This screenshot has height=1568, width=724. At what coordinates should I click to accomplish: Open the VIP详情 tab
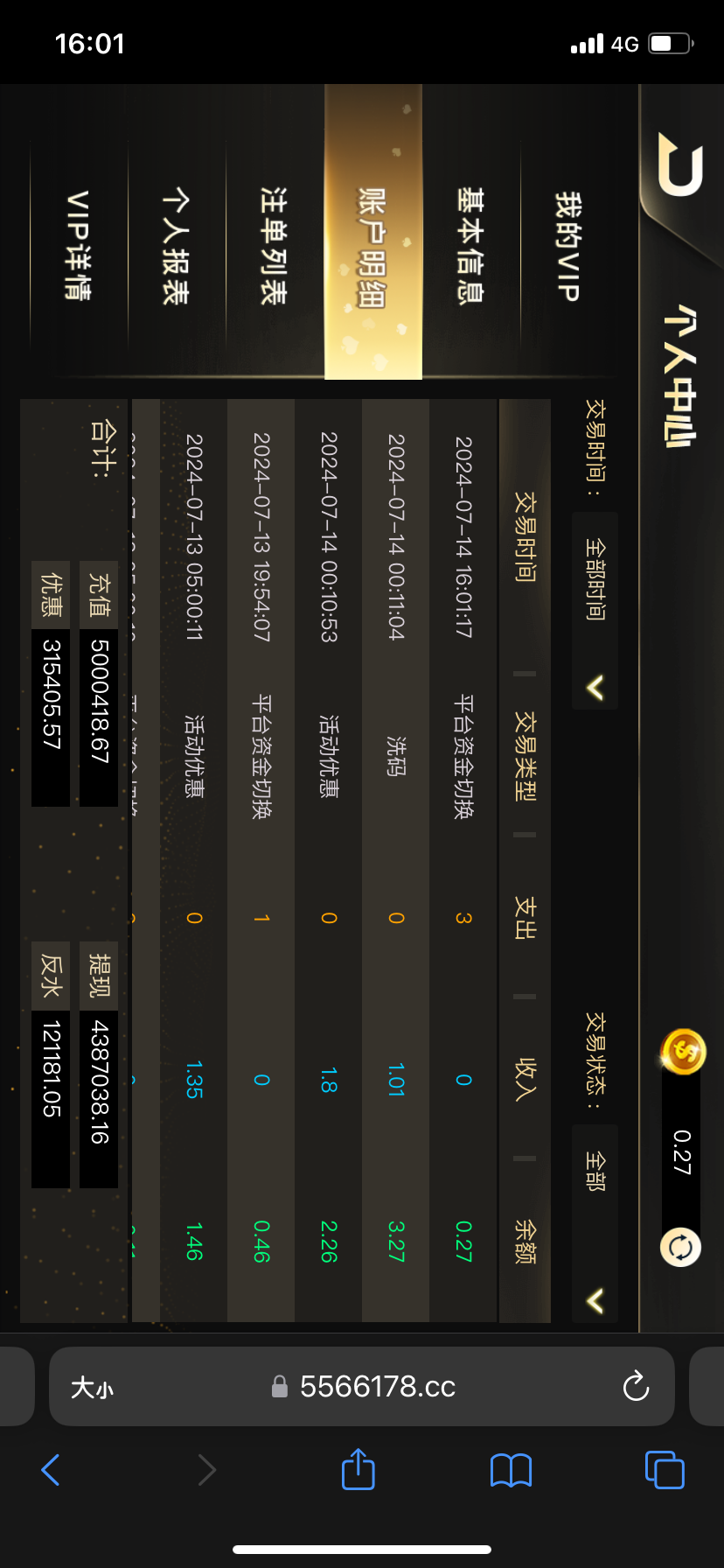pyautogui.click(x=79, y=245)
